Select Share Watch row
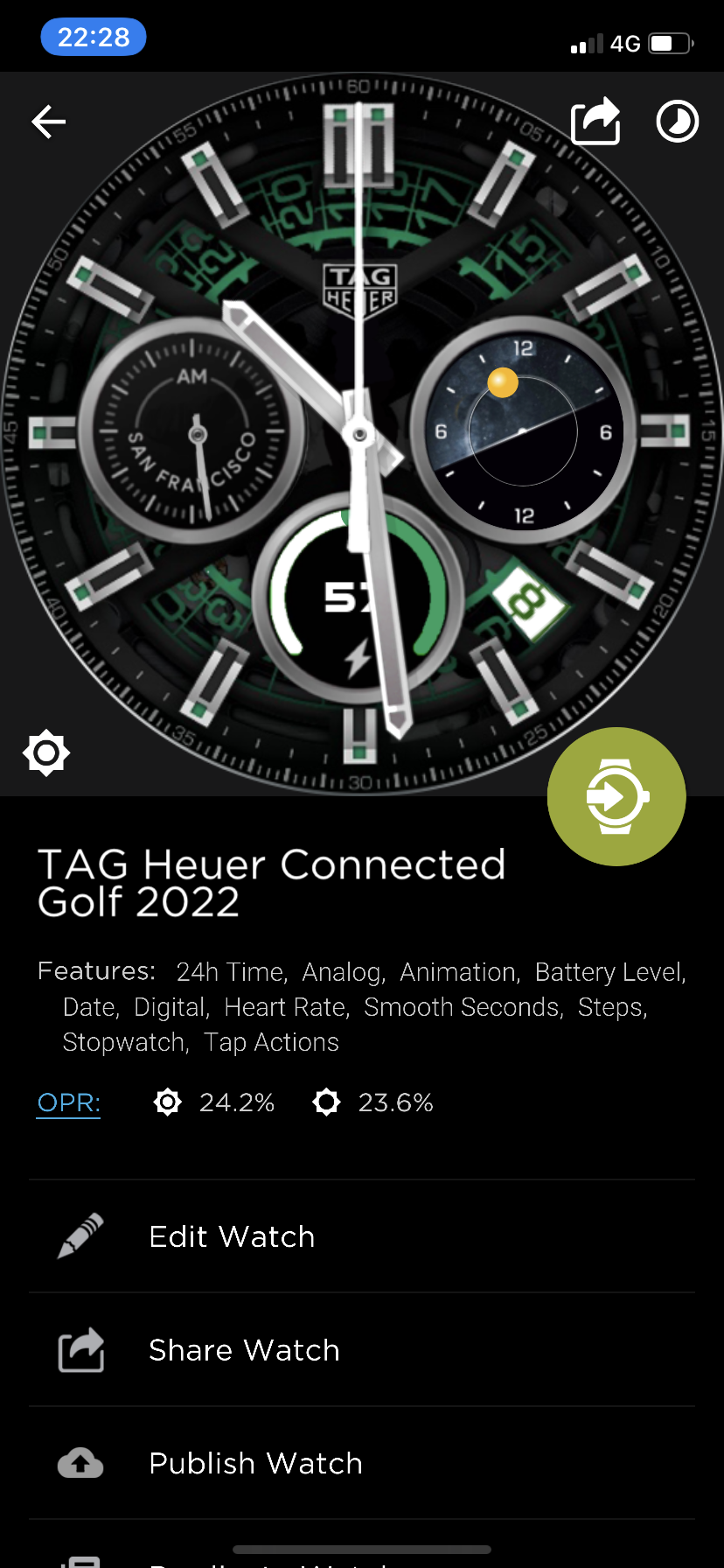 (x=362, y=1350)
